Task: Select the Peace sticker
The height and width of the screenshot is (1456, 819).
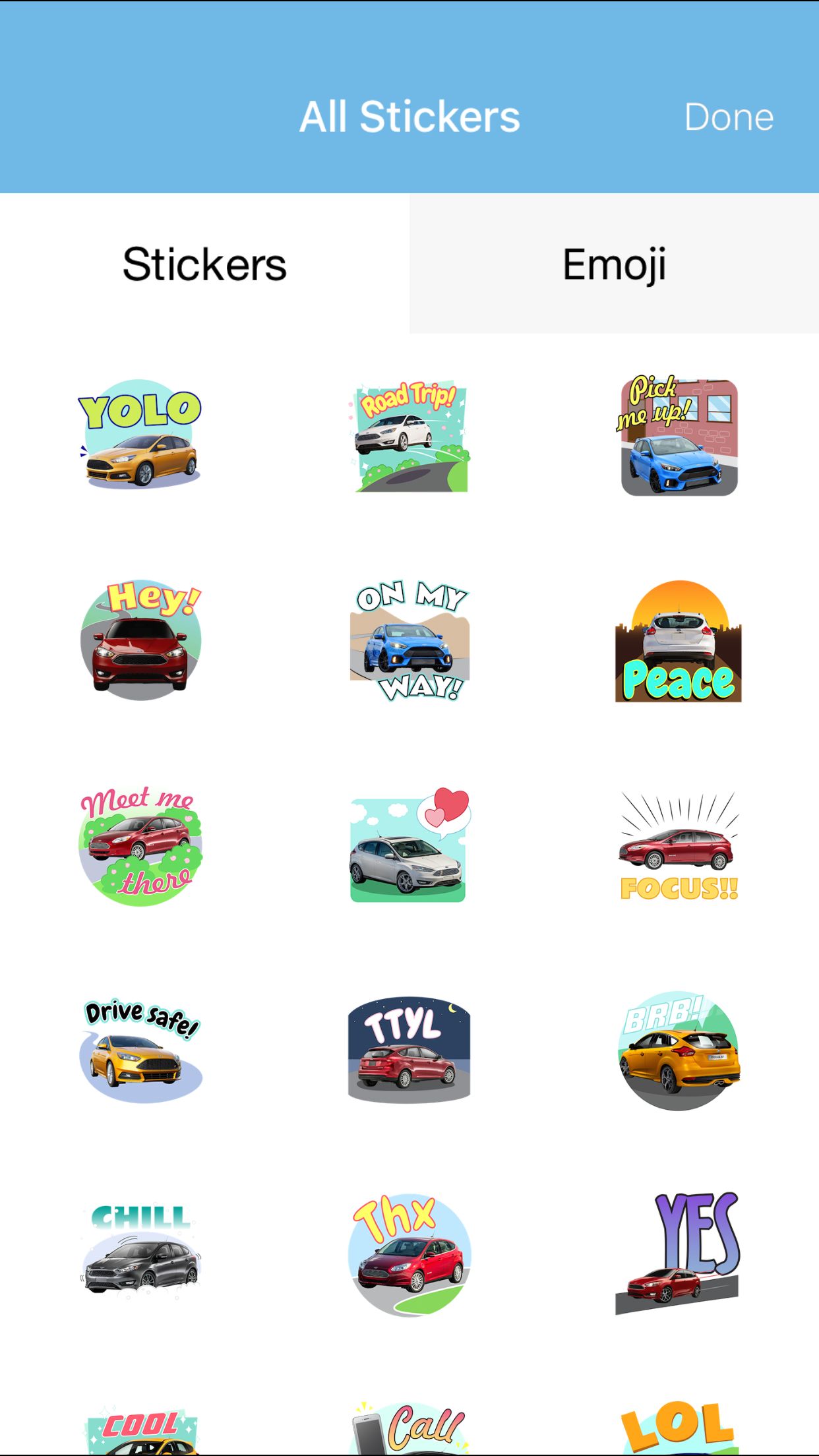Action: 679,641
